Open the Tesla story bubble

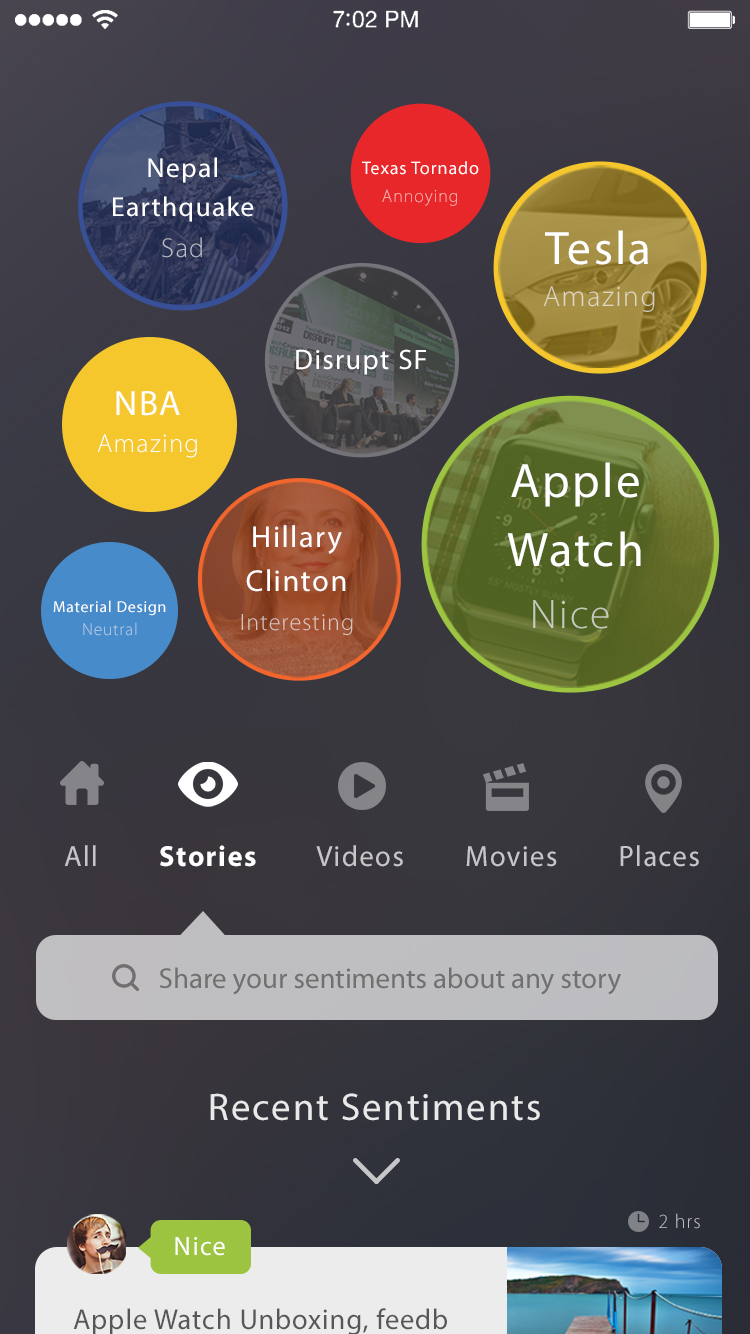[x=600, y=267]
